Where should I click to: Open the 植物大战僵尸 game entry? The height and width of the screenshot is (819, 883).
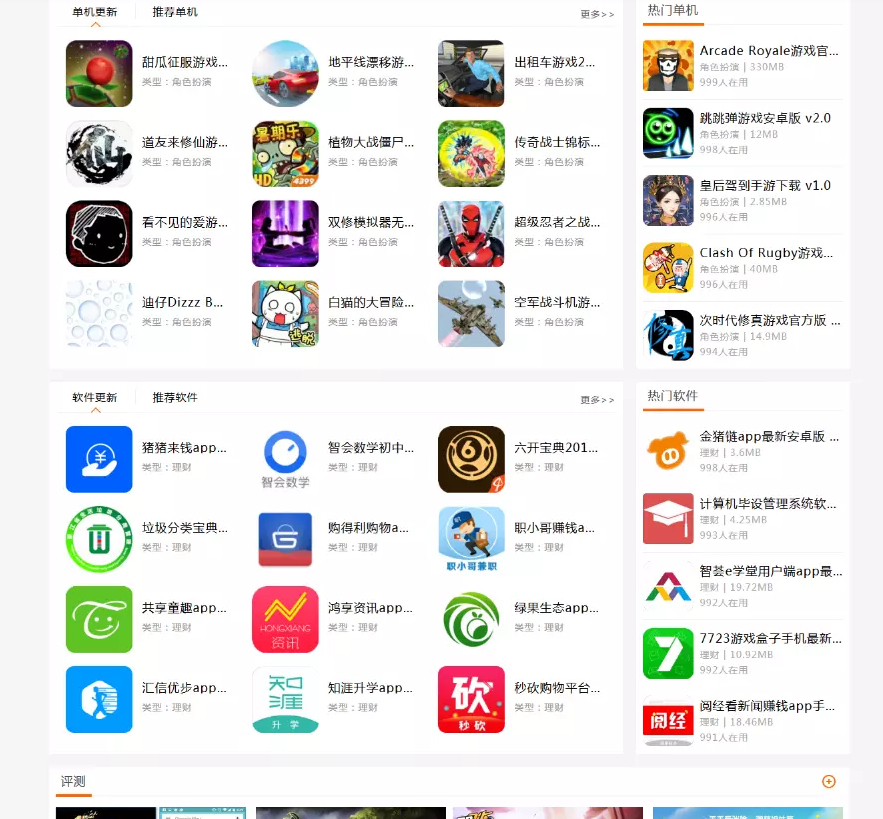pos(370,142)
